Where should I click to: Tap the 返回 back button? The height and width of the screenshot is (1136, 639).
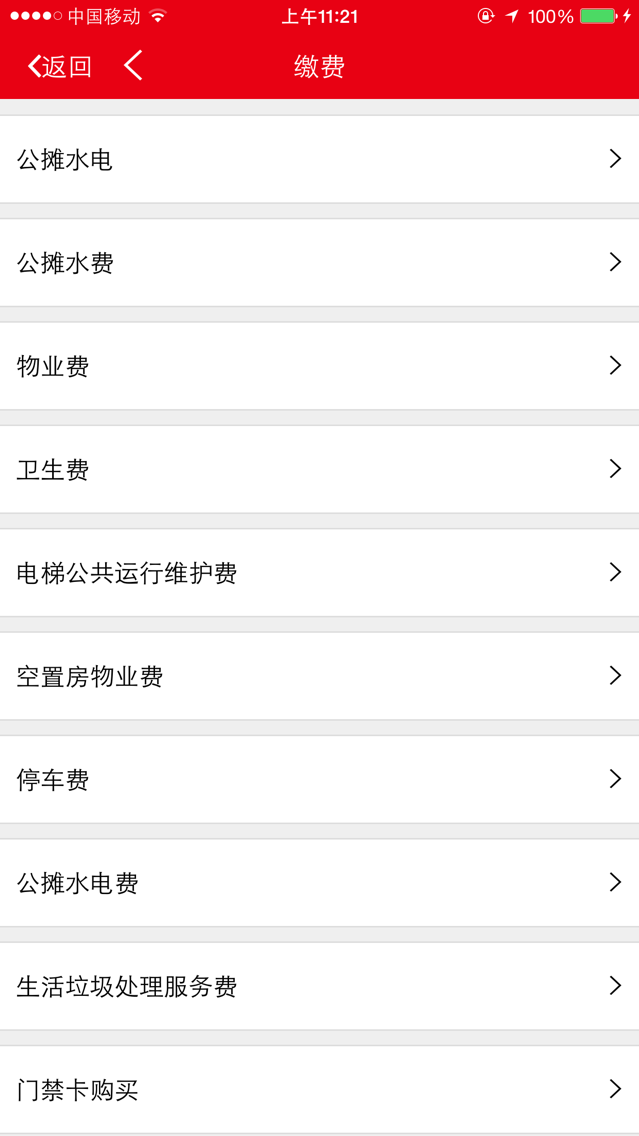[x=59, y=67]
